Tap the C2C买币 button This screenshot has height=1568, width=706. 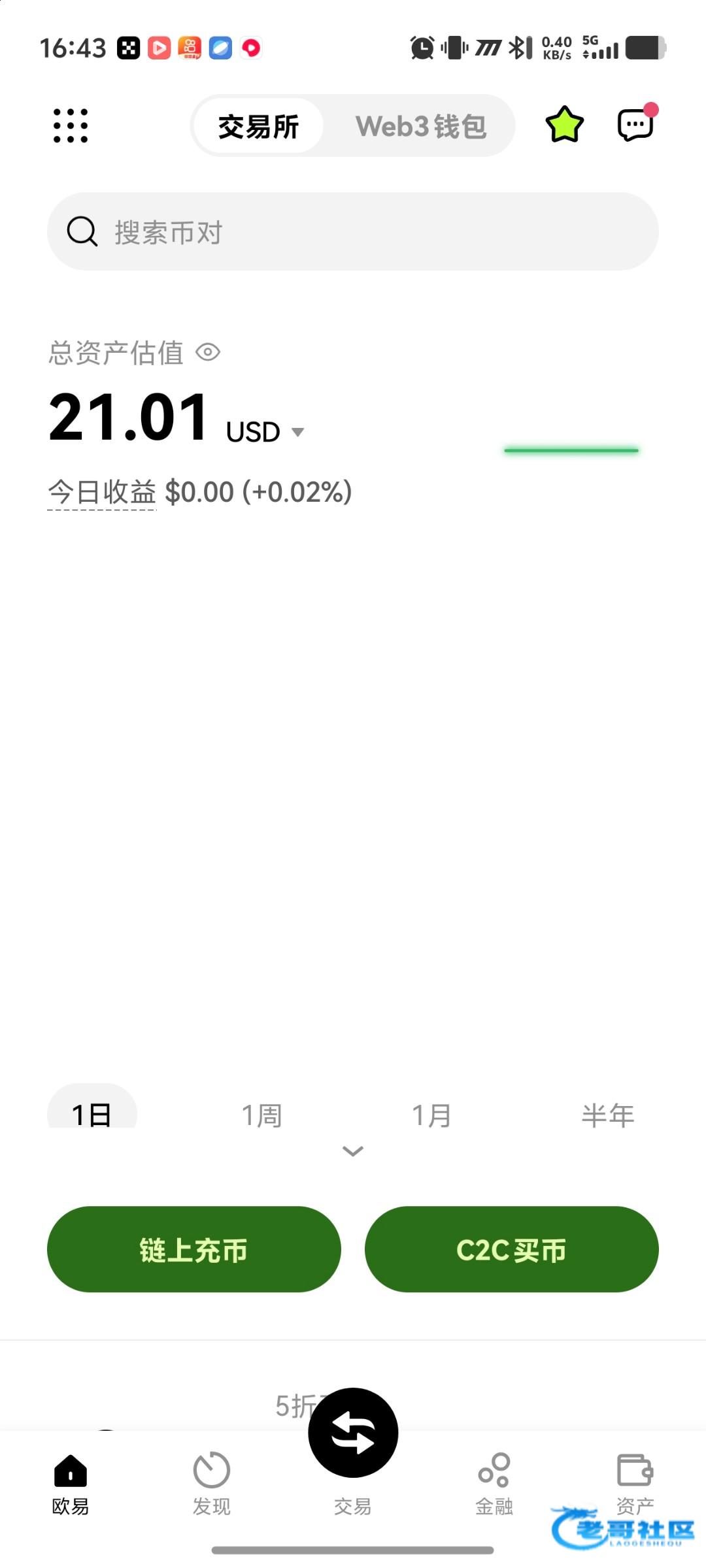pos(511,1249)
